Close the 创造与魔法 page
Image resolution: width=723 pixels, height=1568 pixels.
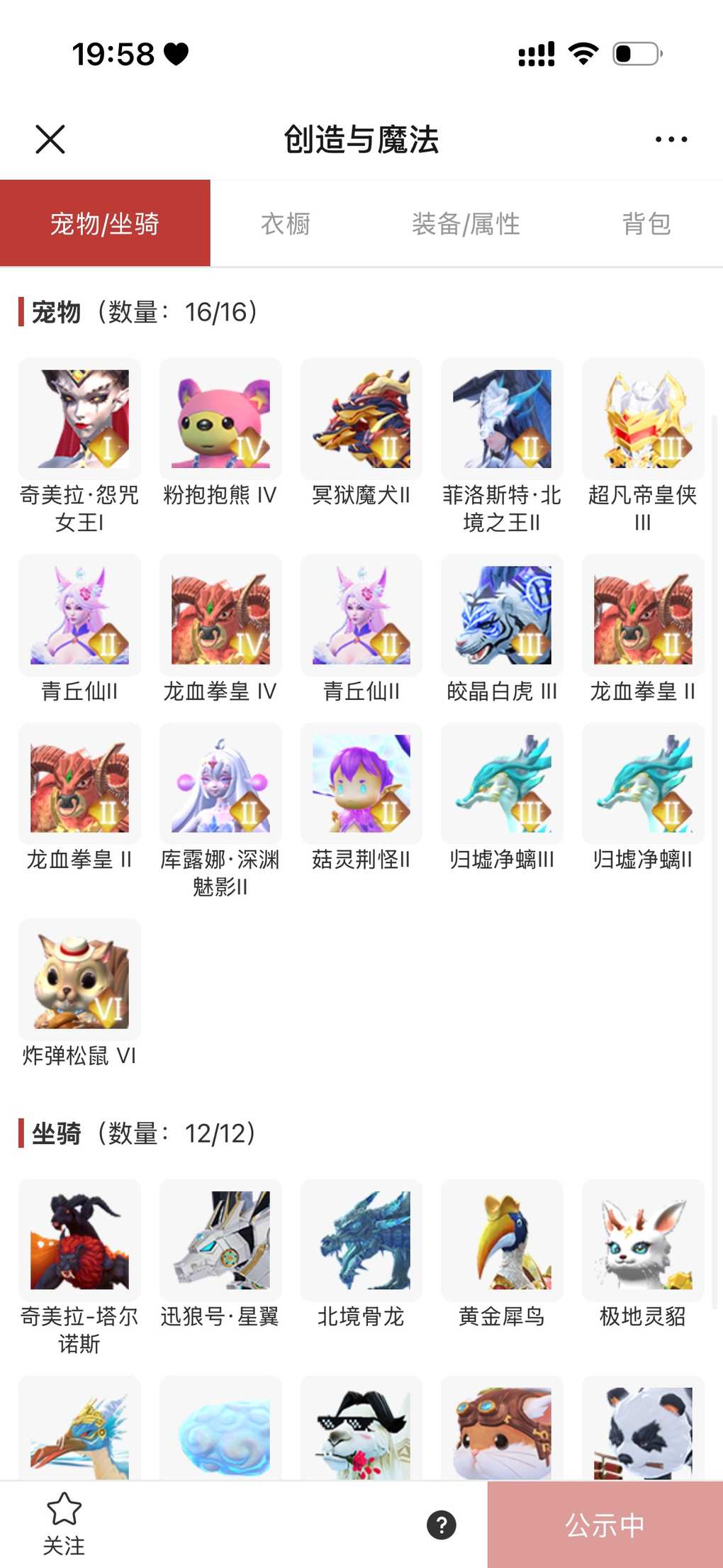tap(50, 139)
